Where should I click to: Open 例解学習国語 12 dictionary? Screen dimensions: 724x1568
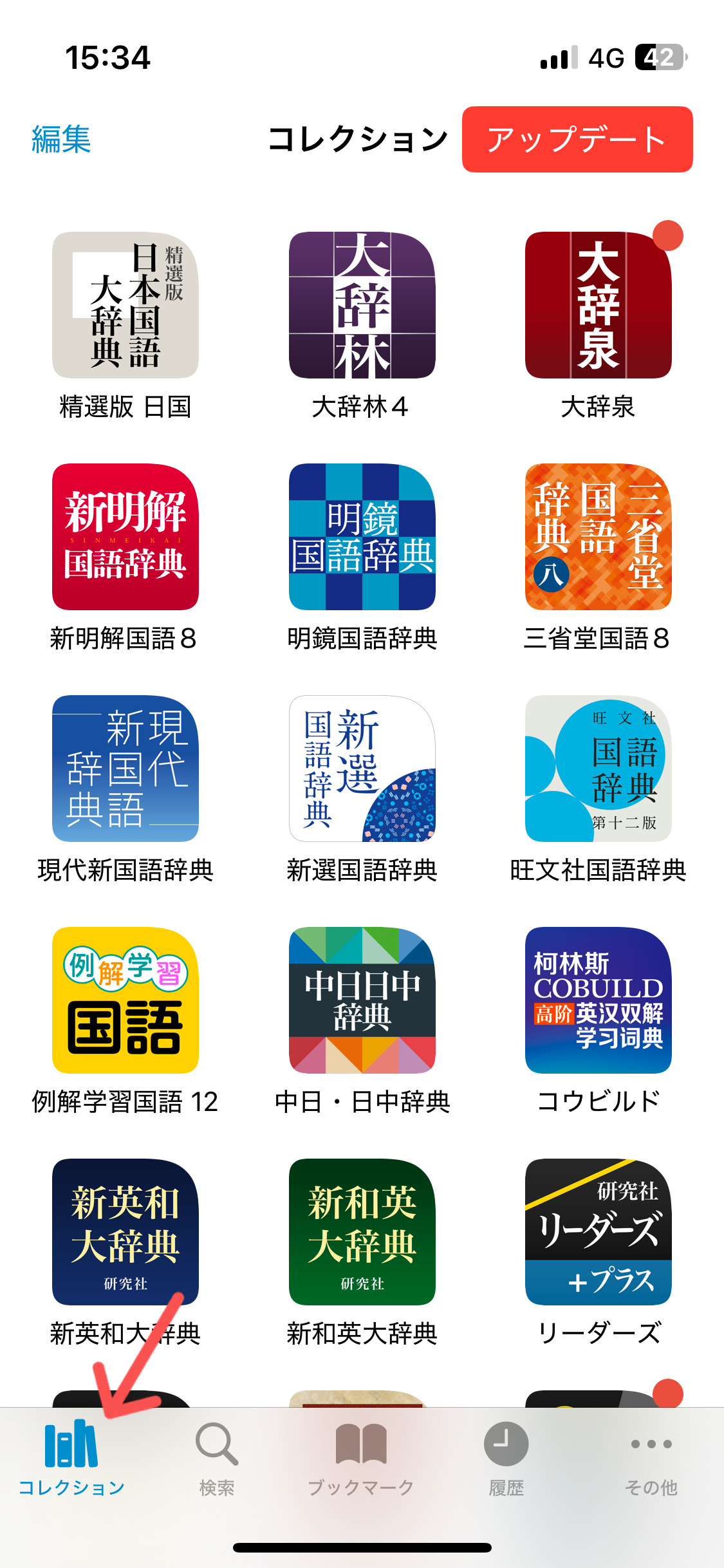[125, 1000]
